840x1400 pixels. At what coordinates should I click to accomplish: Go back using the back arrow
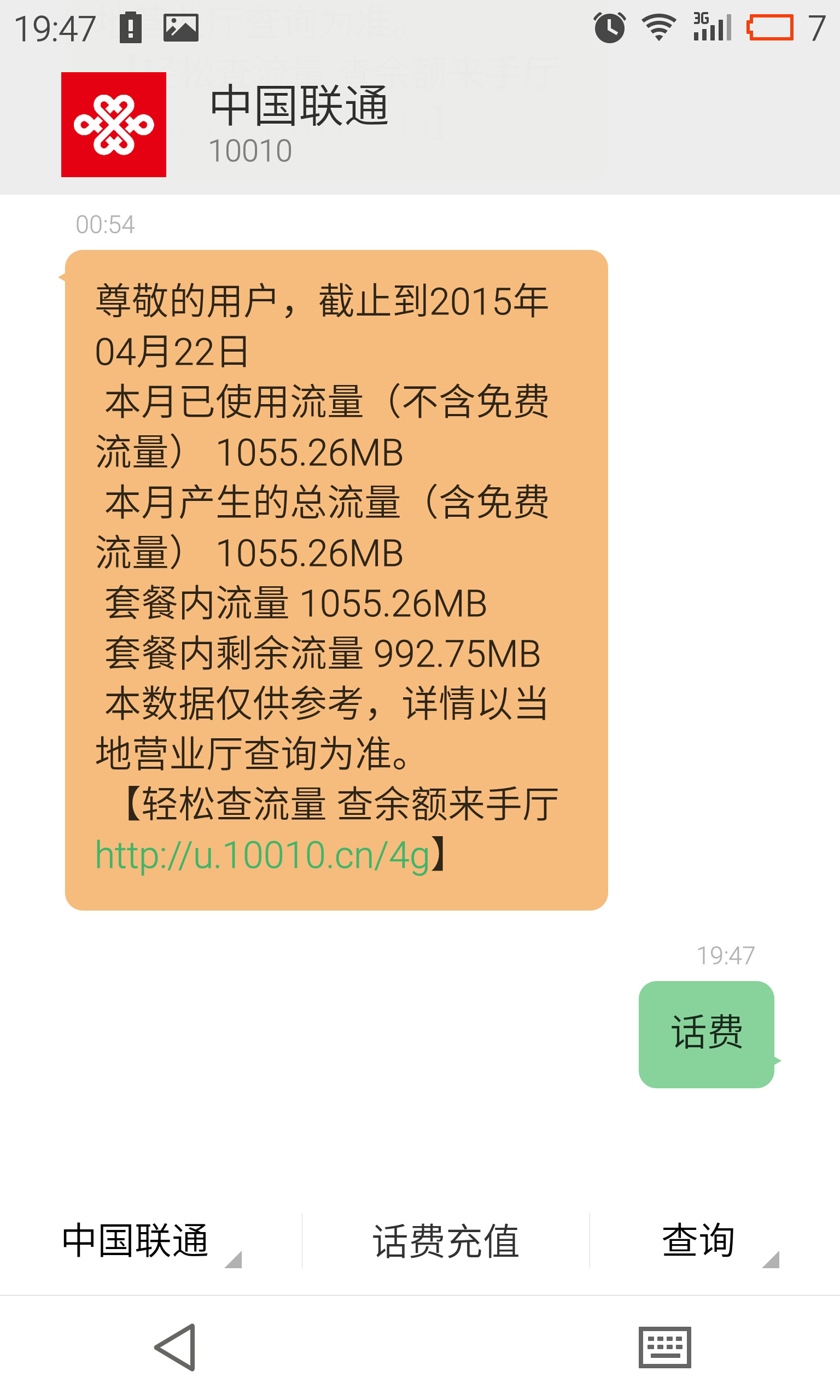point(176,1347)
